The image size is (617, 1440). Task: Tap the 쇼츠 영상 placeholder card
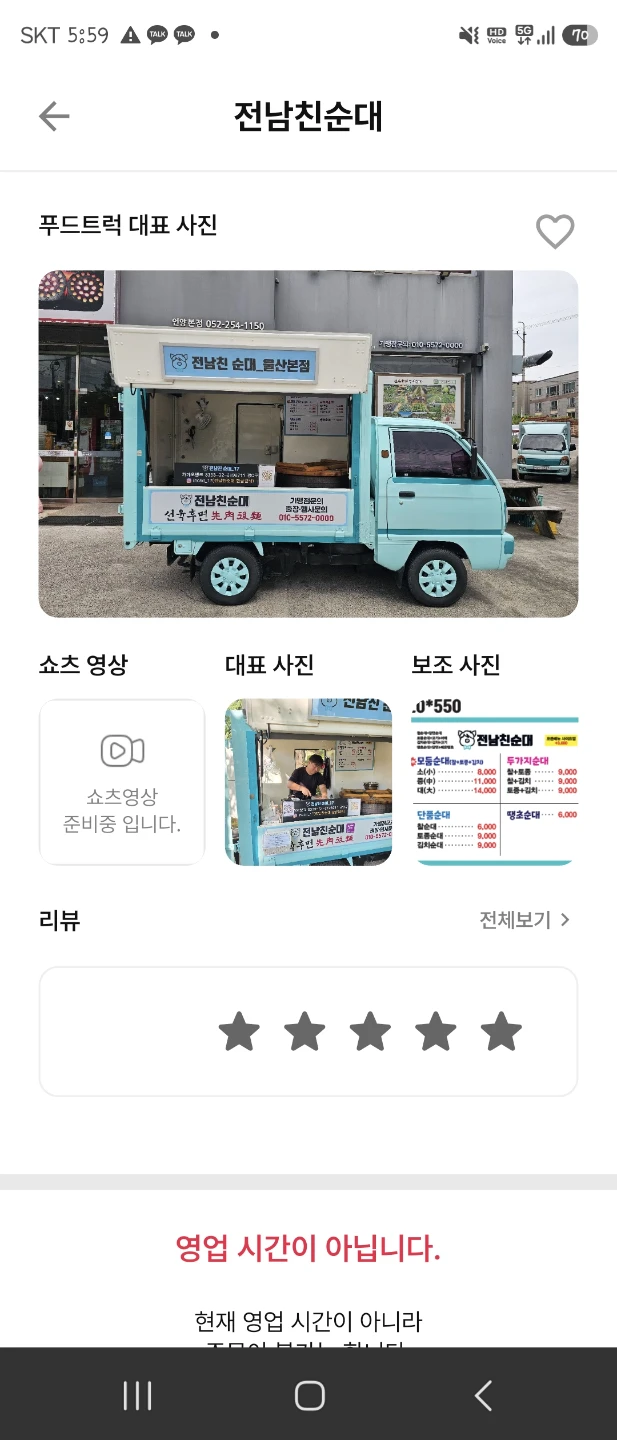pos(122,782)
